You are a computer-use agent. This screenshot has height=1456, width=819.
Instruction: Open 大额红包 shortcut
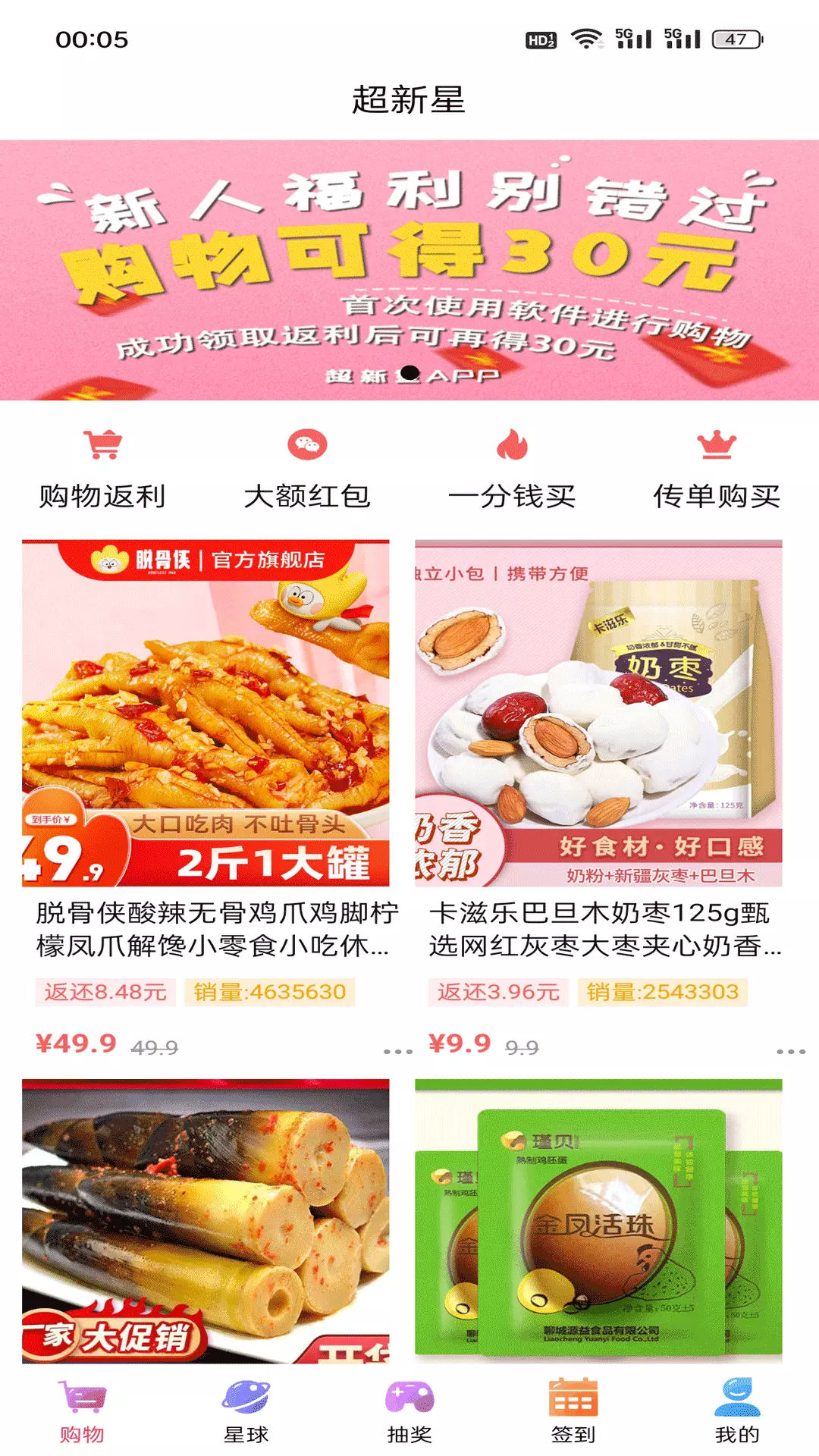pos(307,469)
